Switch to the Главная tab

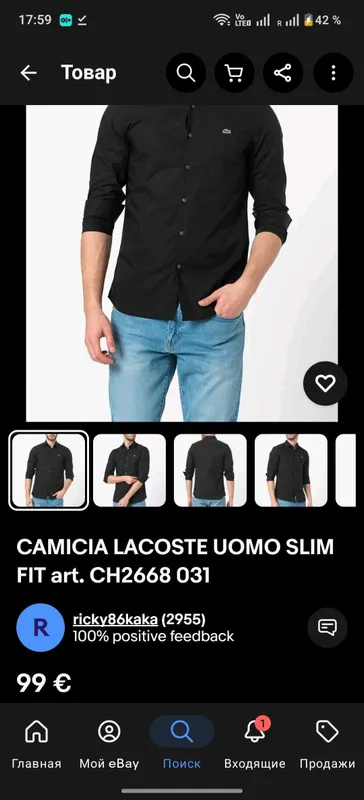(36, 744)
